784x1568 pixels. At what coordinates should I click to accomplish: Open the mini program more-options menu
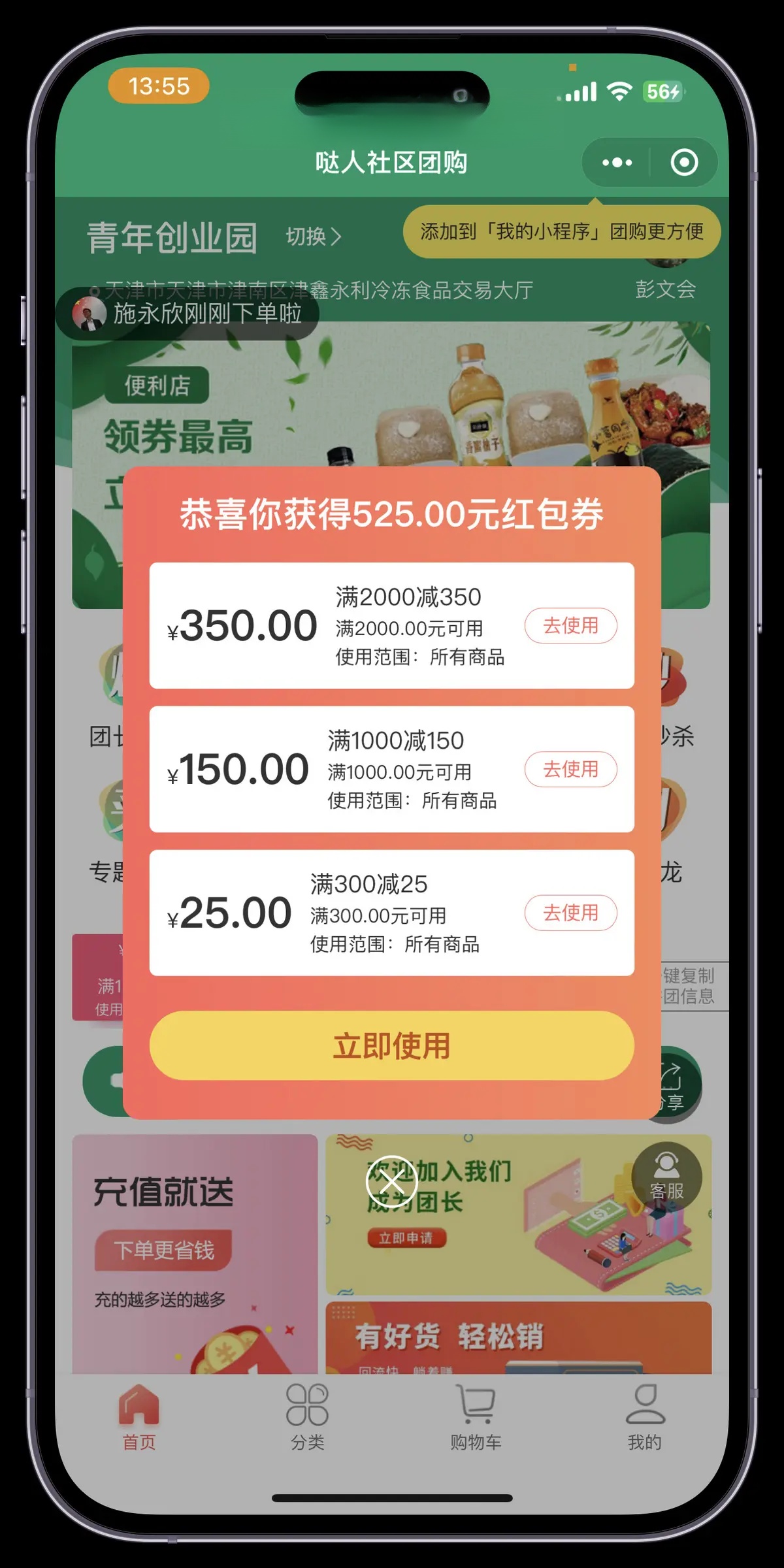tap(617, 162)
